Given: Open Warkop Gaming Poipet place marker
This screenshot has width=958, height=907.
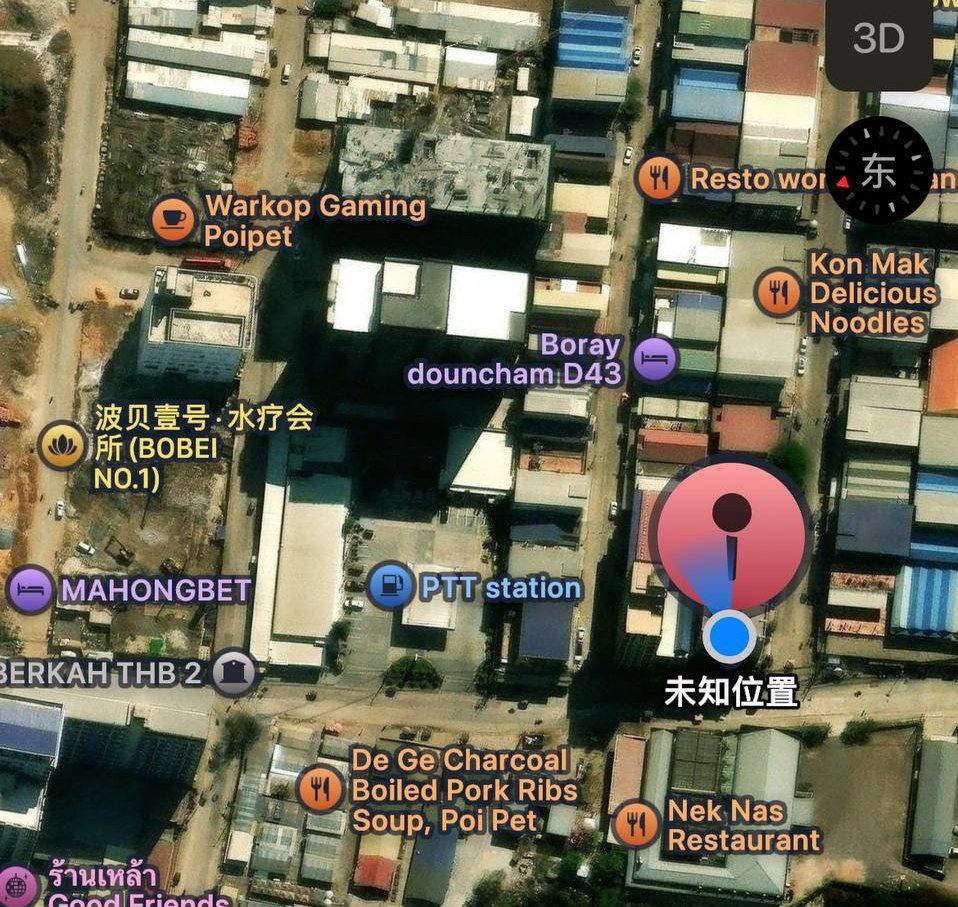Looking at the screenshot, I should [x=174, y=219].
